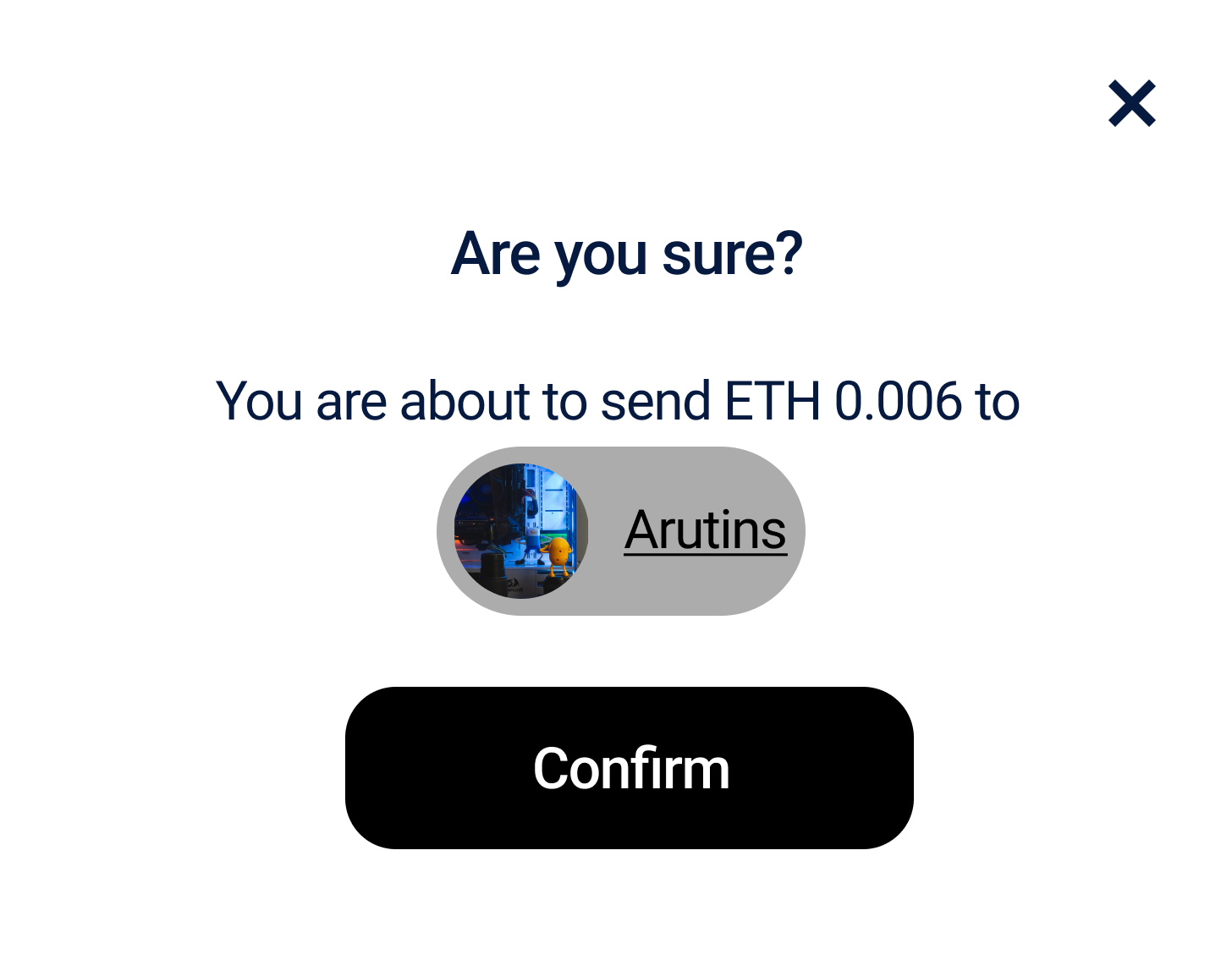The height and width of the screenshot is (971, 1232).
Task: Confirm sending ETH 0.006
Action: pos(629,768)
